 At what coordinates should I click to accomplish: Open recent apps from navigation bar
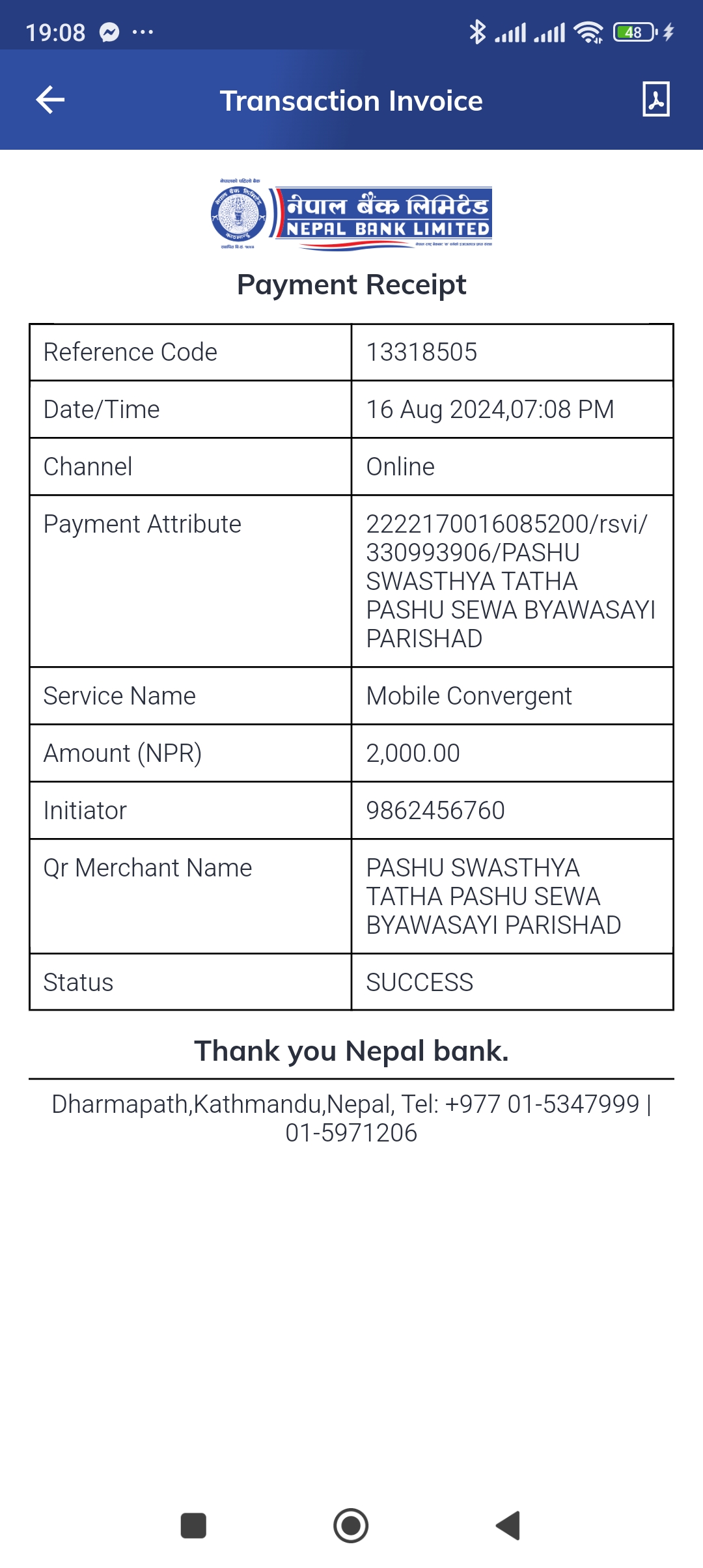pyautogui.click(x=193, y=1526)
